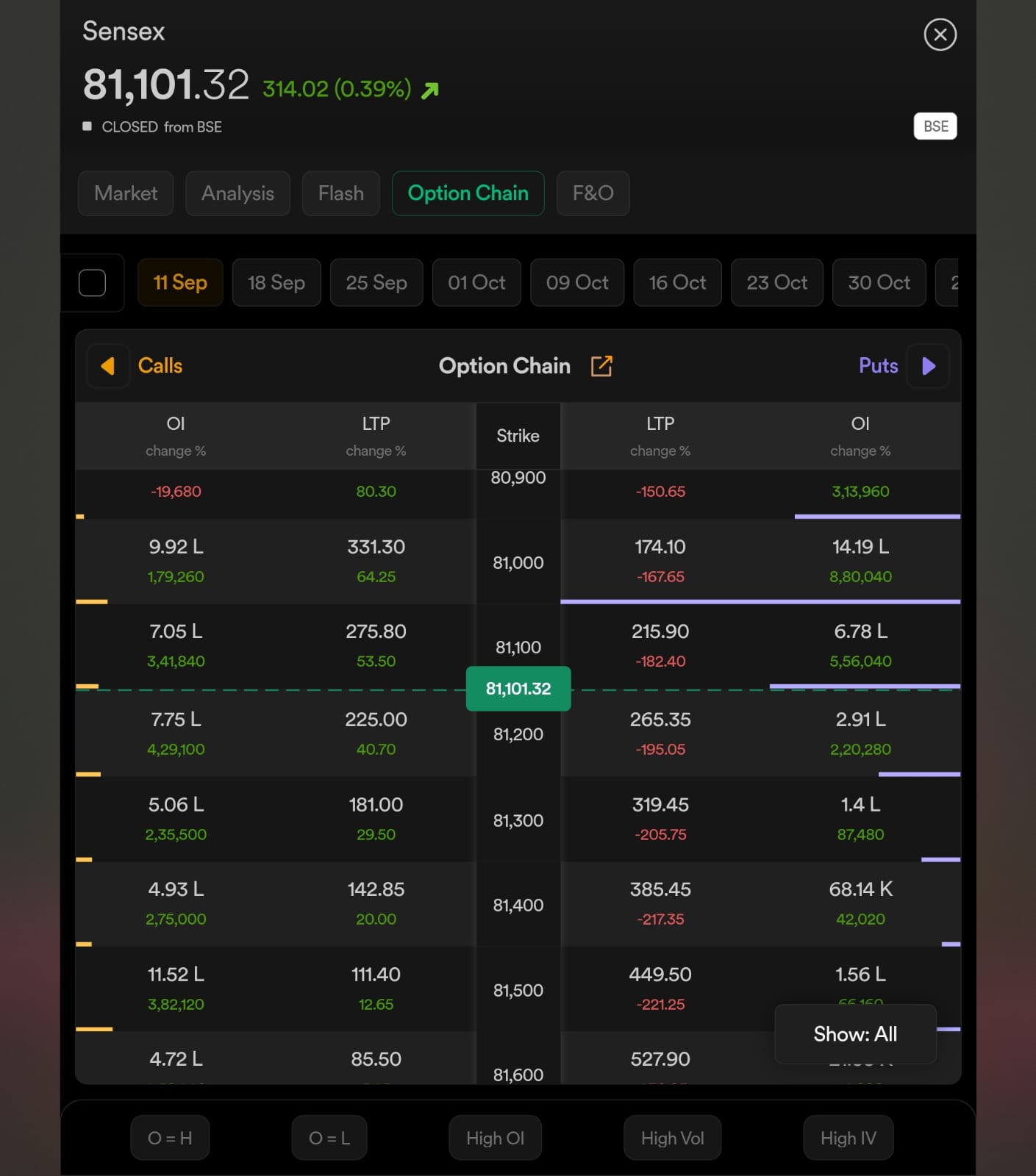Pick the 09 Oct expiry

tap(577, 283)
